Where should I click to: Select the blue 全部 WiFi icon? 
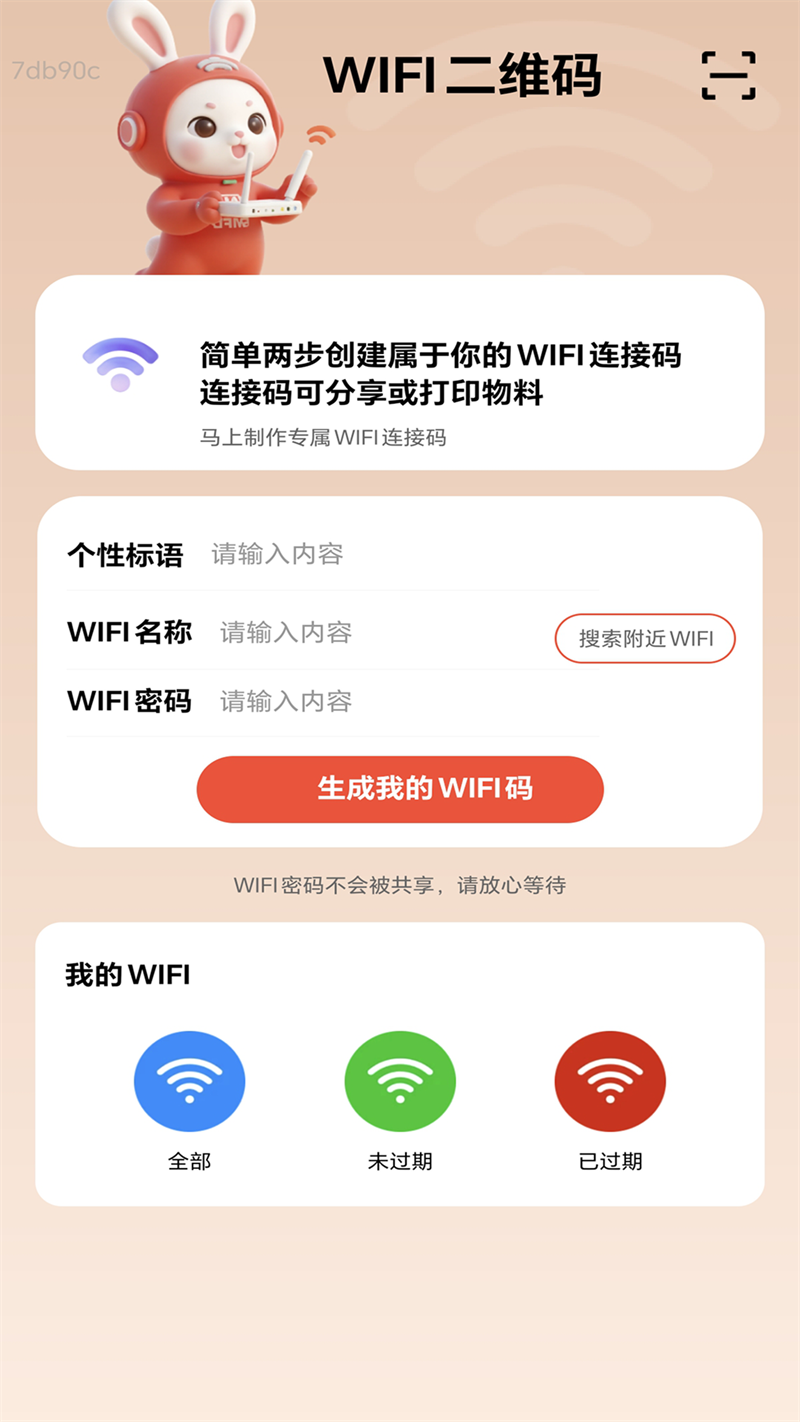[190, 1081]
